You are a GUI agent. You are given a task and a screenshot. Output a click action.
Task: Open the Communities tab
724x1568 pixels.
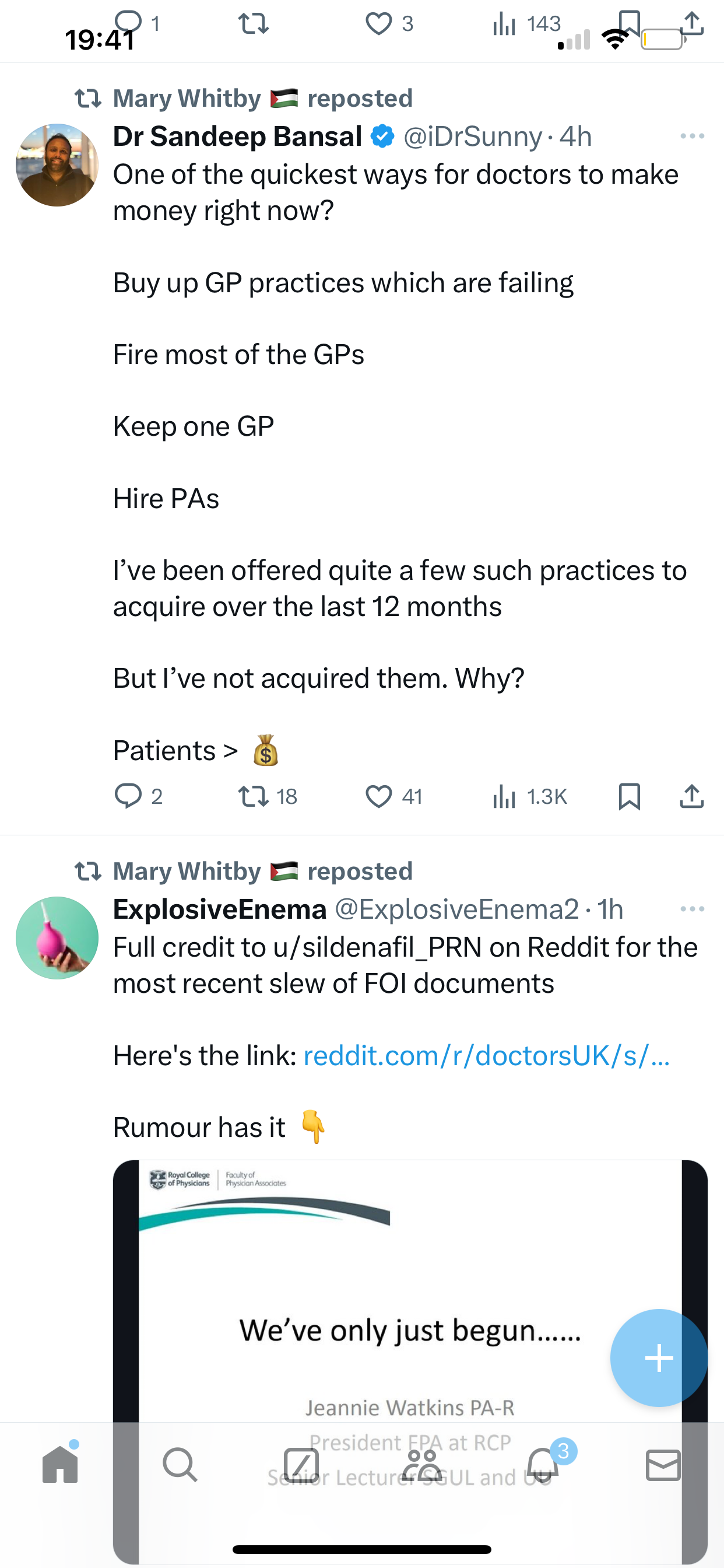pyautogui.click(x=421, y=1465)
